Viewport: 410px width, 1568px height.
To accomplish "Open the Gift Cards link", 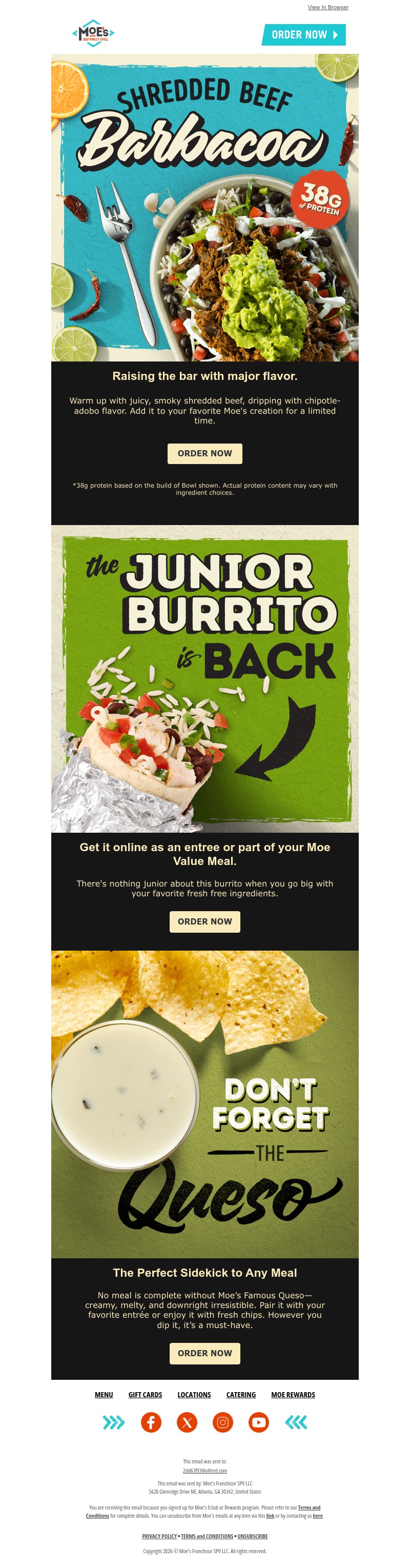I will pyautogui.click(x=145, y=1395).
